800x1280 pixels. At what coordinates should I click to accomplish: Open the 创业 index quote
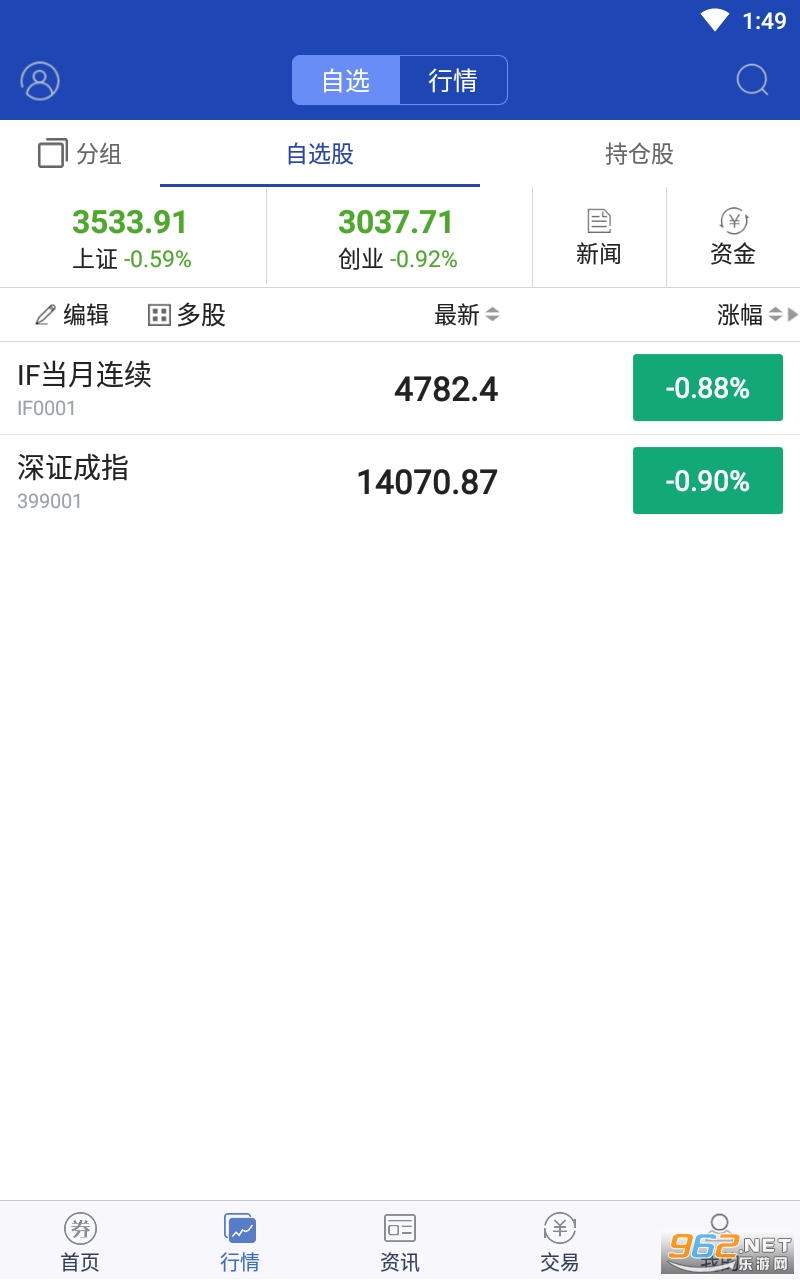click(x=398, y=238)
